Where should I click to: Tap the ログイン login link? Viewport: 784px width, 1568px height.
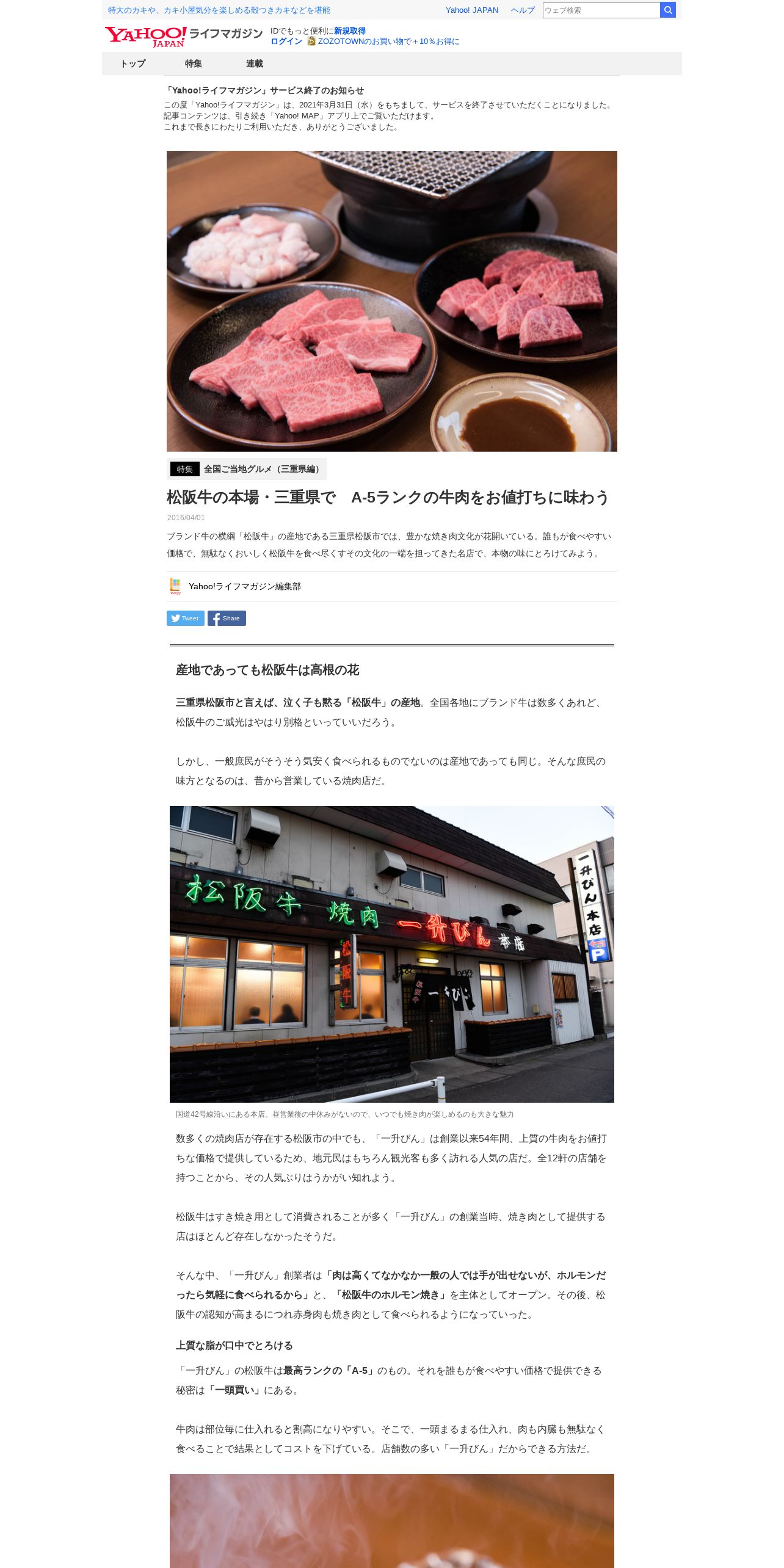[286, 42]
